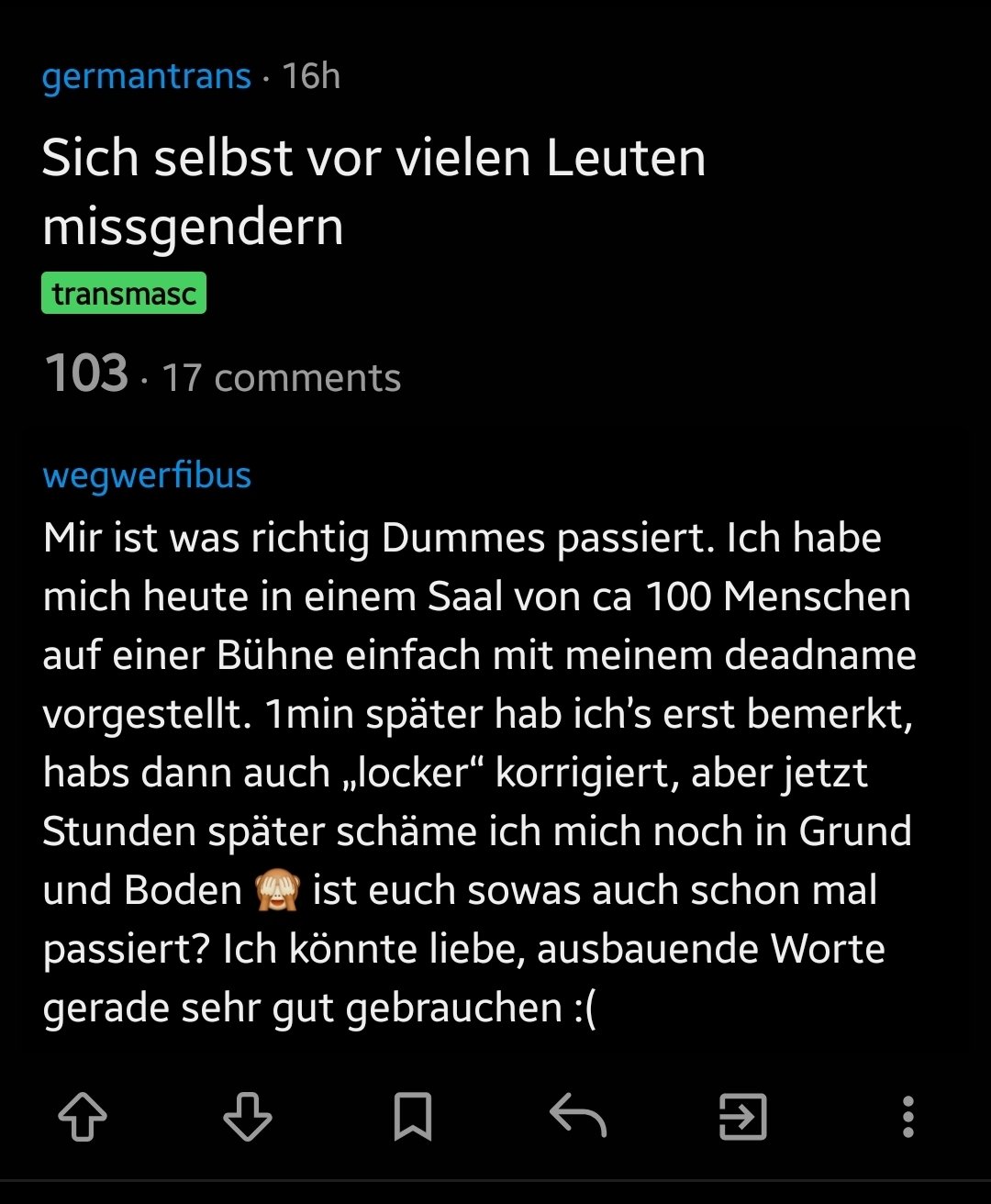
Task: Open the three-dot overflow menu
Action: pyautogui.click(x=907, y=1117)
